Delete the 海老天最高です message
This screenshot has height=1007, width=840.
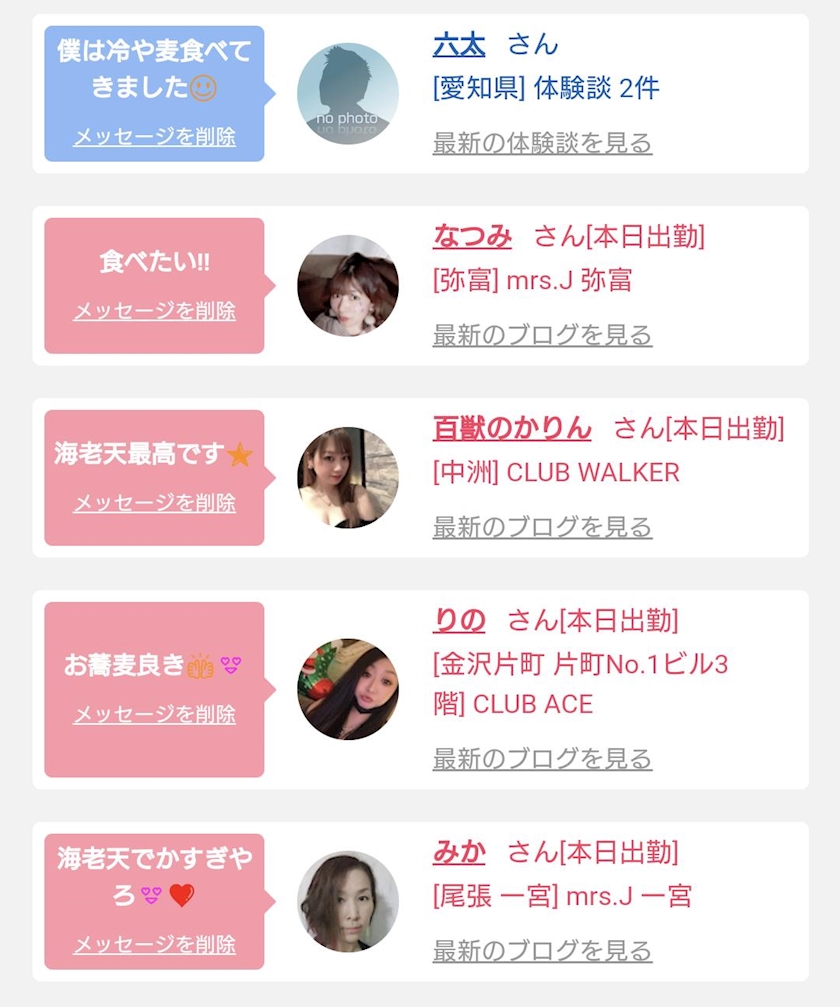[x=154, y=502]
